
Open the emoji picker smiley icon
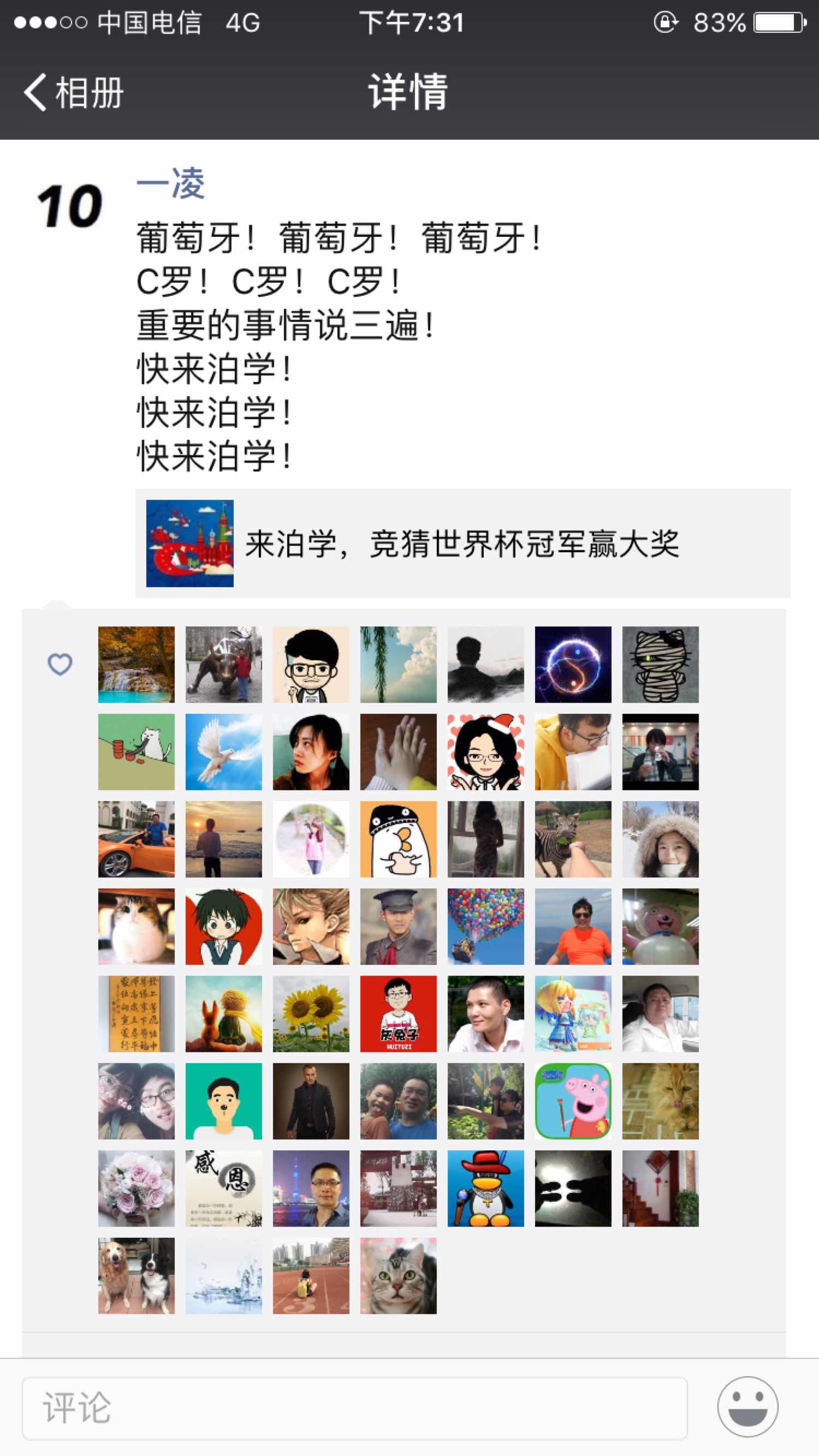pyautogui.click(x=747, y=1407)
